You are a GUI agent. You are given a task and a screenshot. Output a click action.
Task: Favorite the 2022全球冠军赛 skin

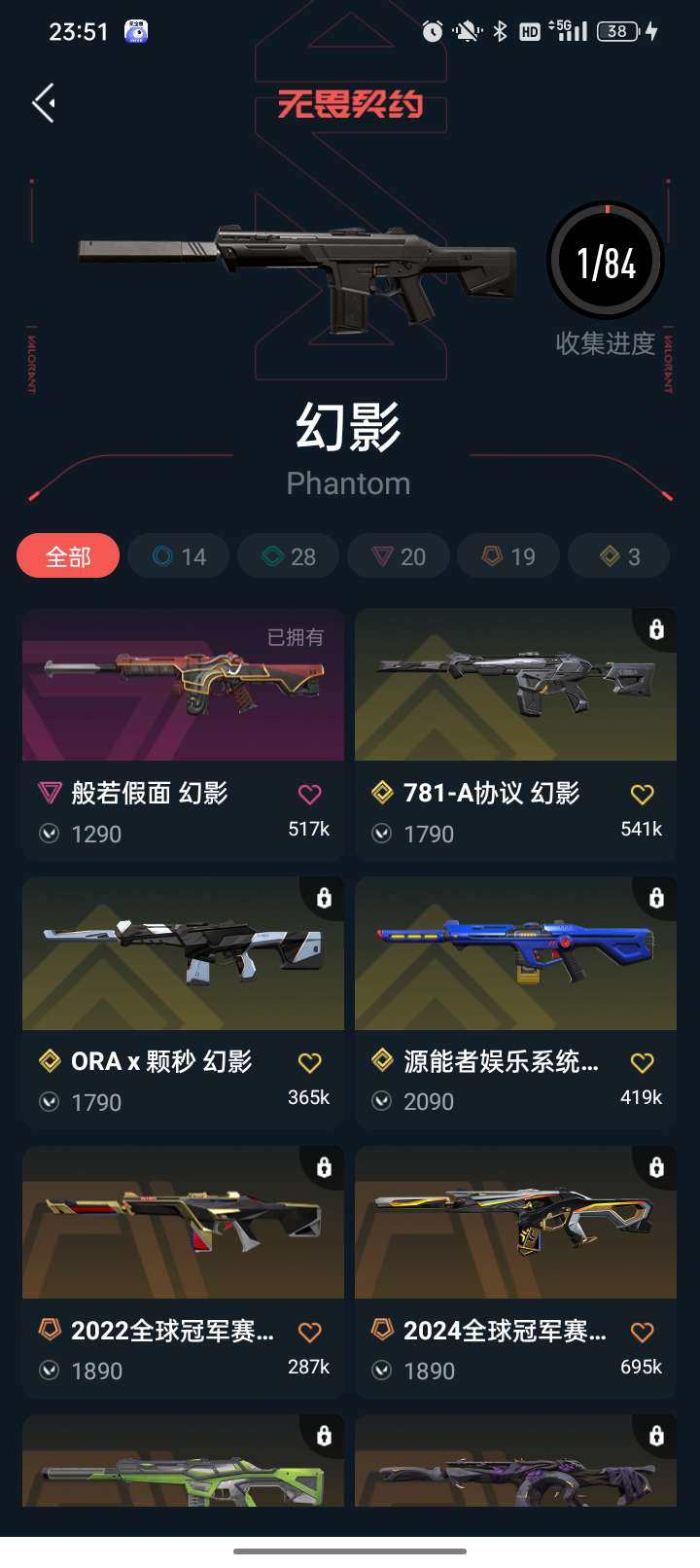(x=309, y=1331)
